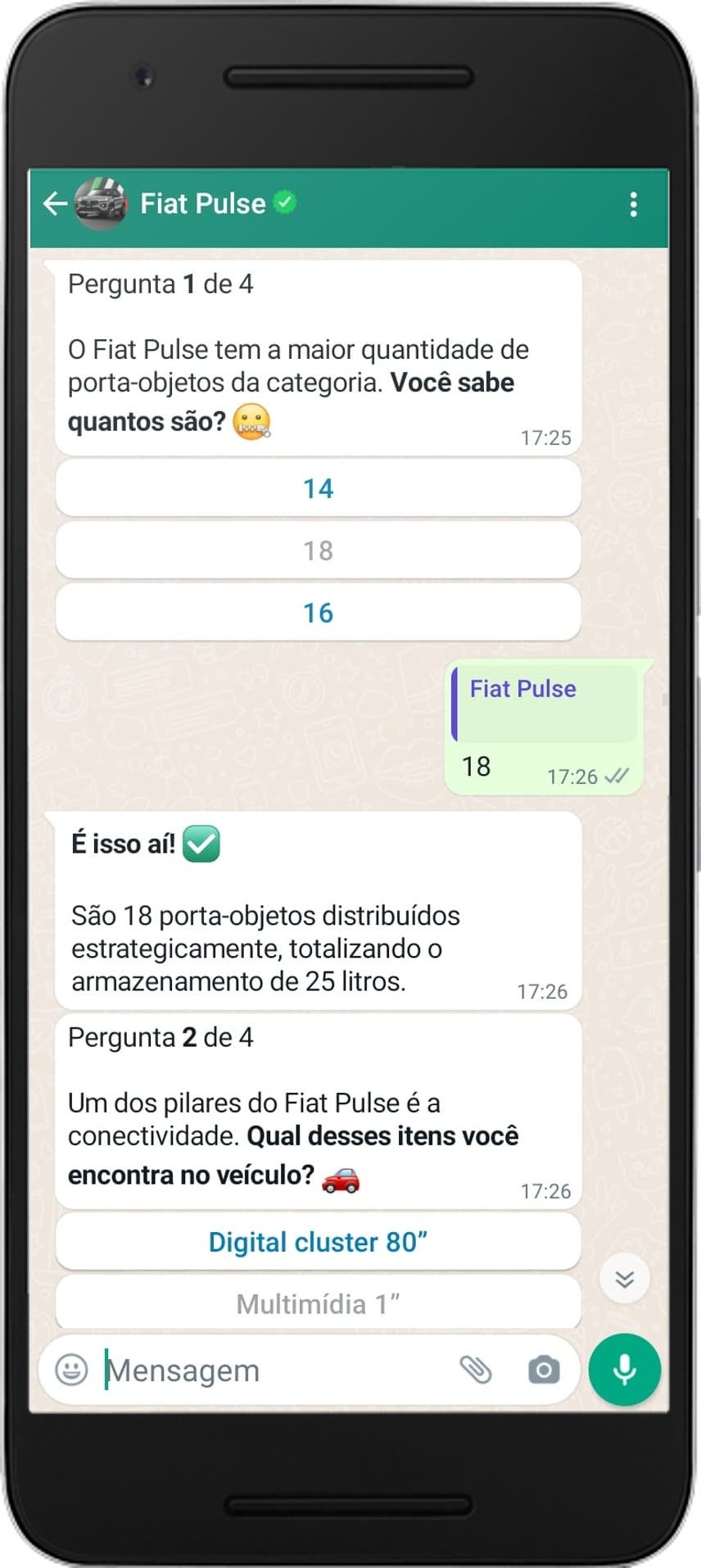Open the emoji picker

(x=71, y=1370)
